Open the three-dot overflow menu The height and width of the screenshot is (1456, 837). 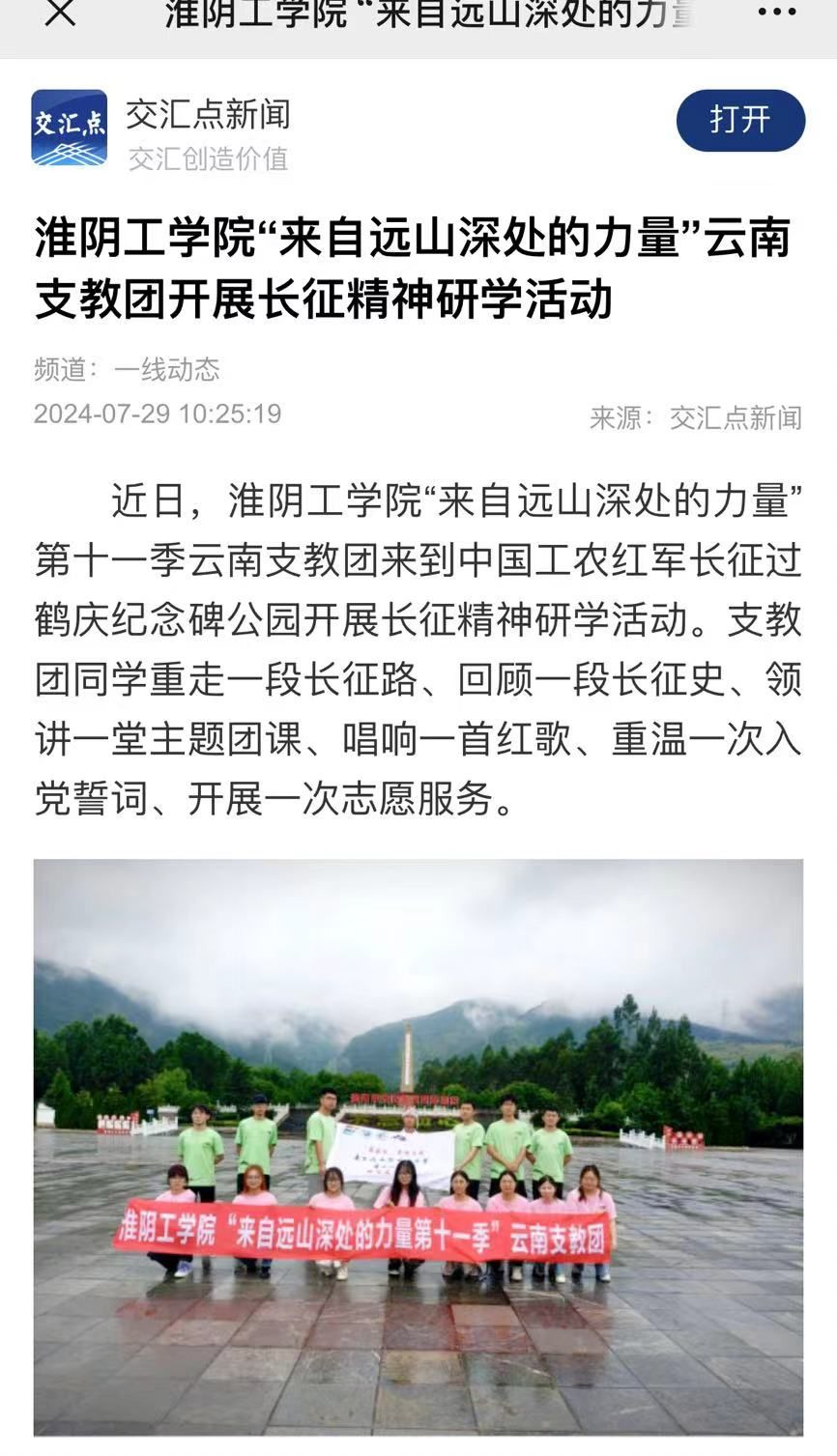pyautogui.click(x=776, y=14)
